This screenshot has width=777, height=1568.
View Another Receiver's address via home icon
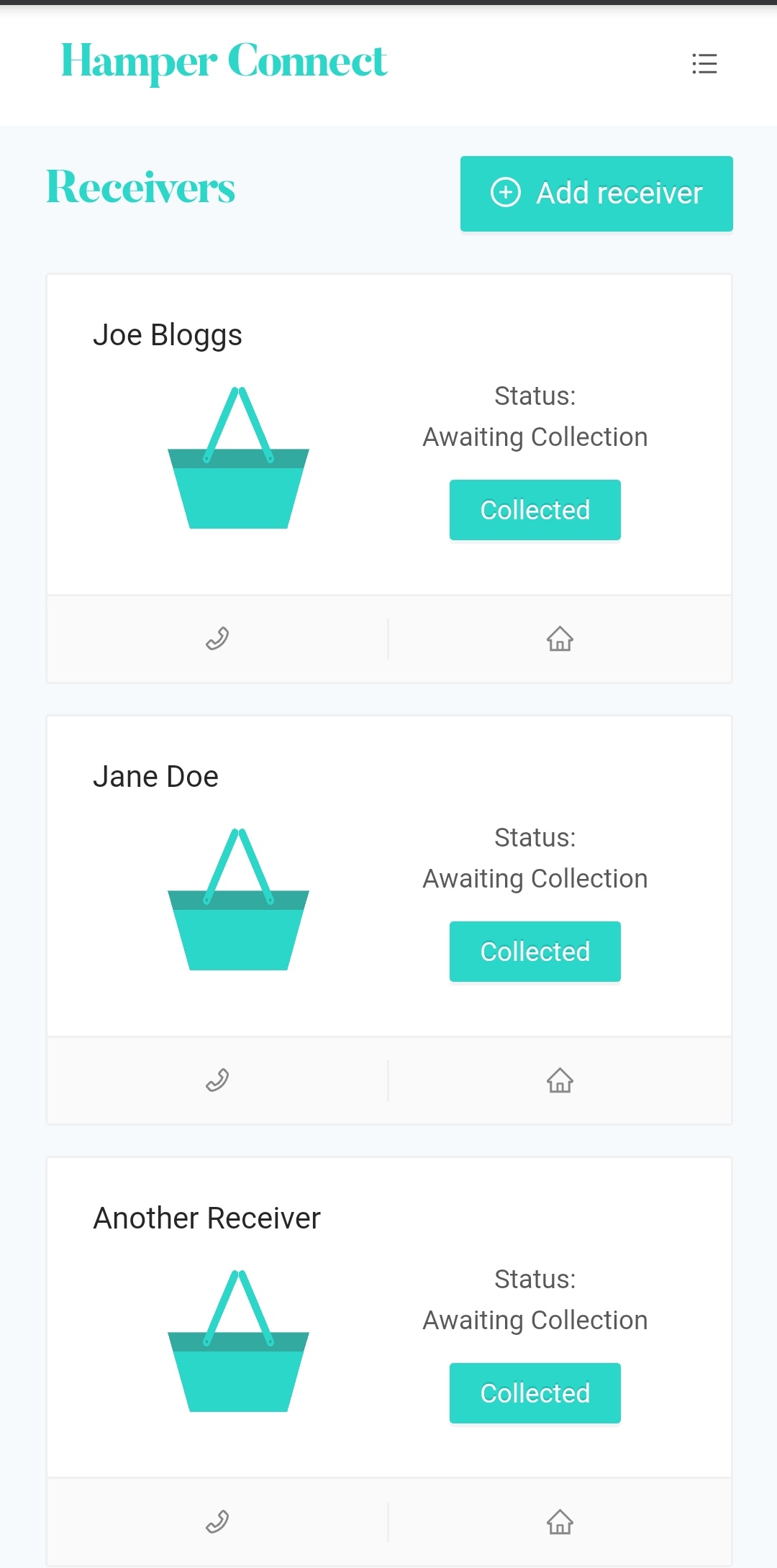click(x=560, y=1522)
